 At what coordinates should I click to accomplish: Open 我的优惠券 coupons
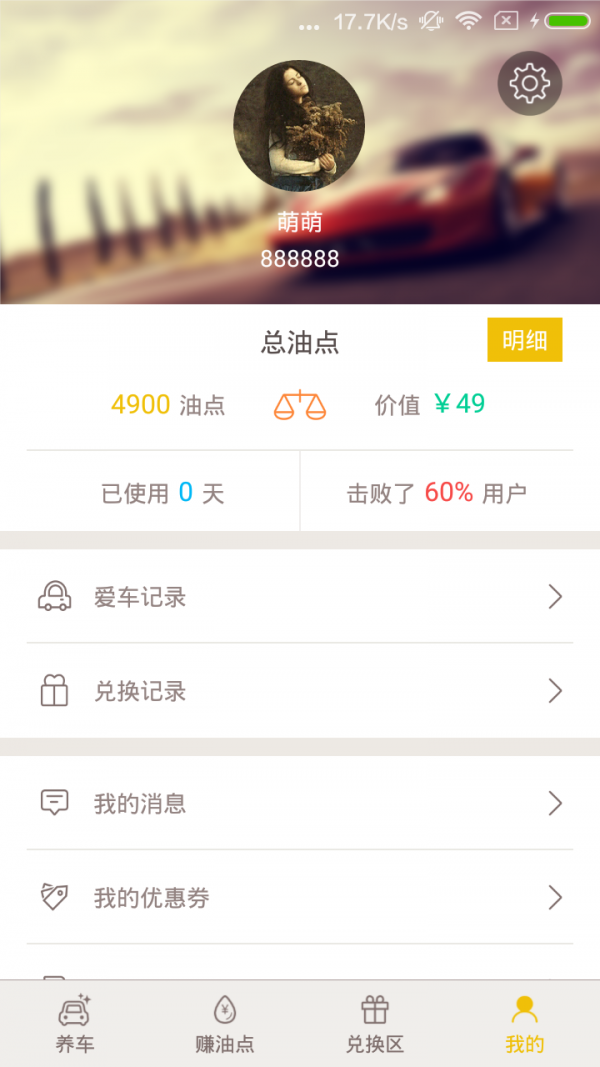[x=300, y=897]
